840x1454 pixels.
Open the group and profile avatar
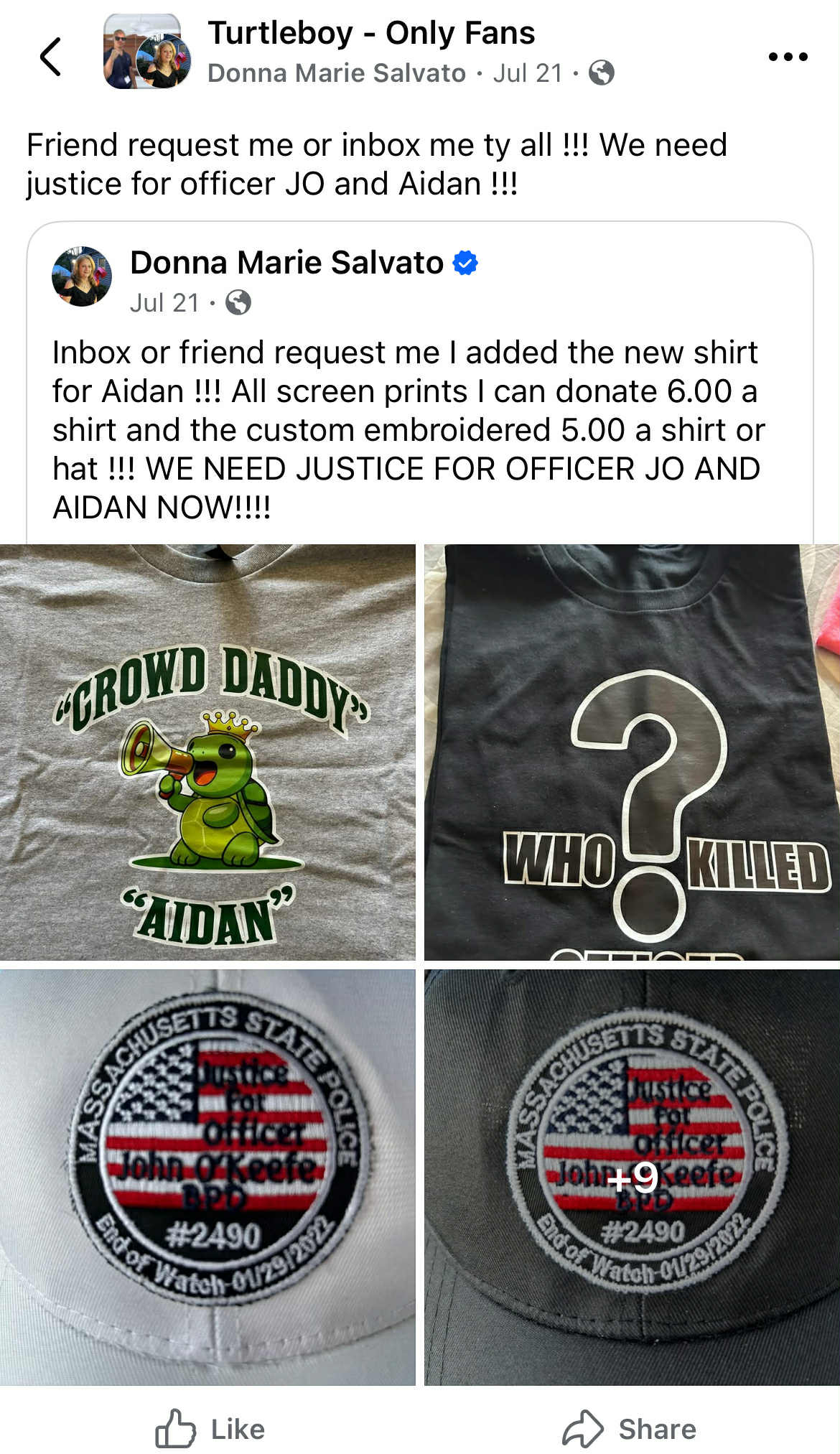147,52
